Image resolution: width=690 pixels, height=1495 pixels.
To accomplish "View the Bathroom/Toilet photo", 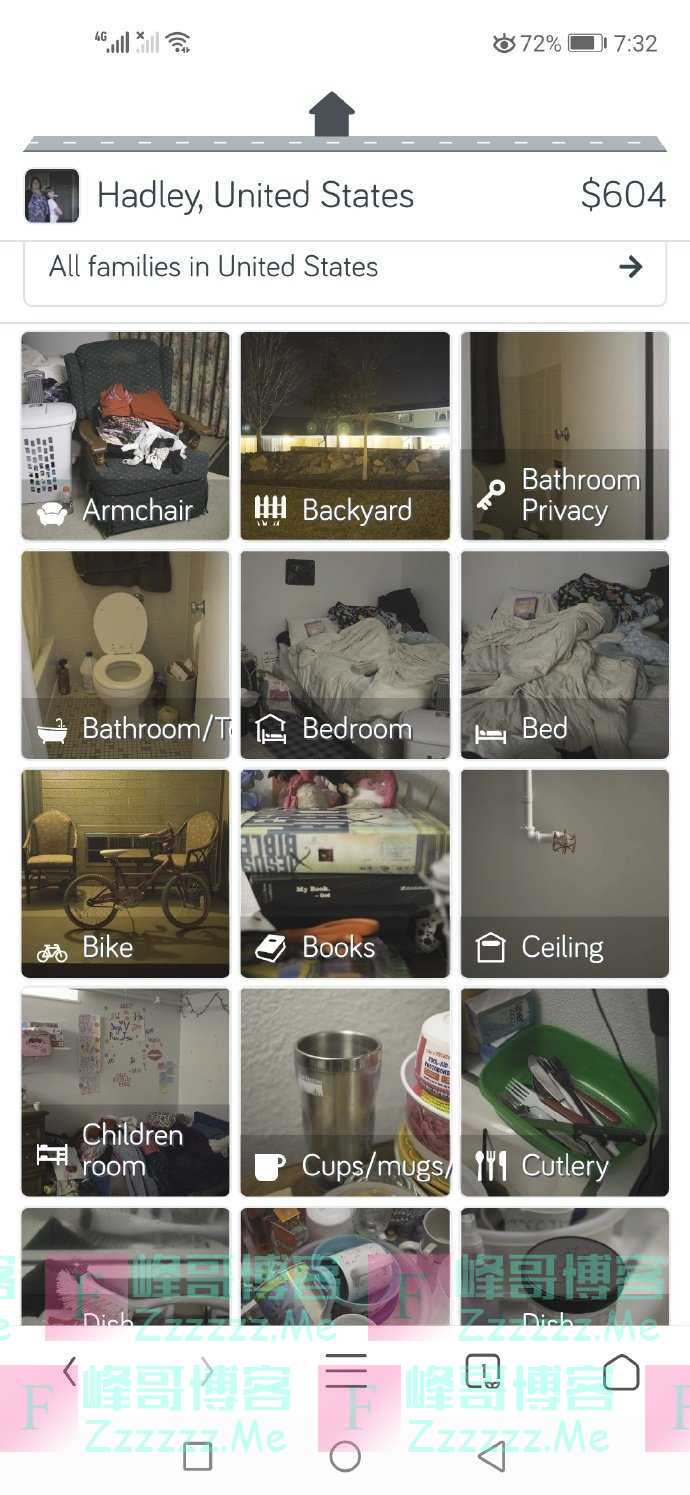I will coord(125,654).
